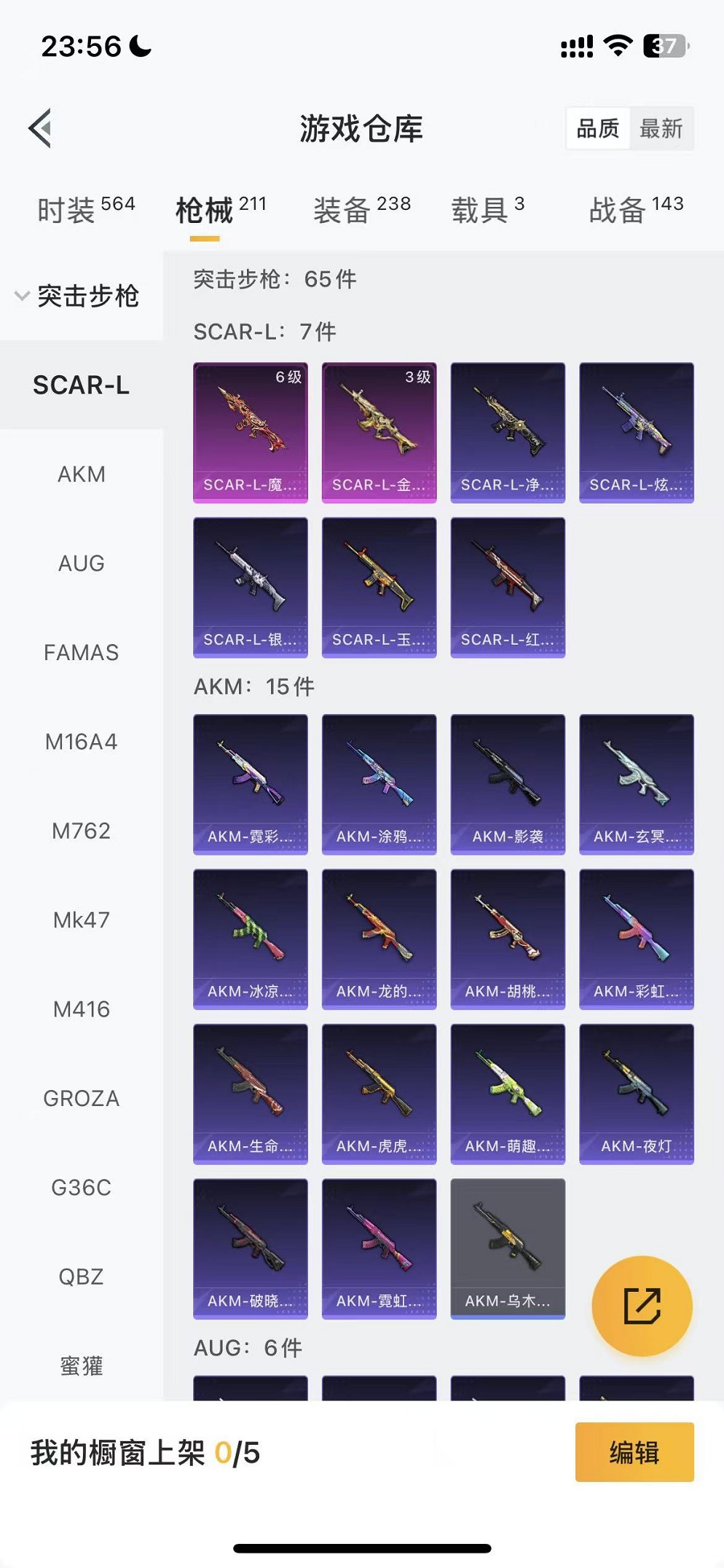Collapse the 突击步枪 category
The width and height of the screenshot is (724, 1568).
[x=77, y=296]
